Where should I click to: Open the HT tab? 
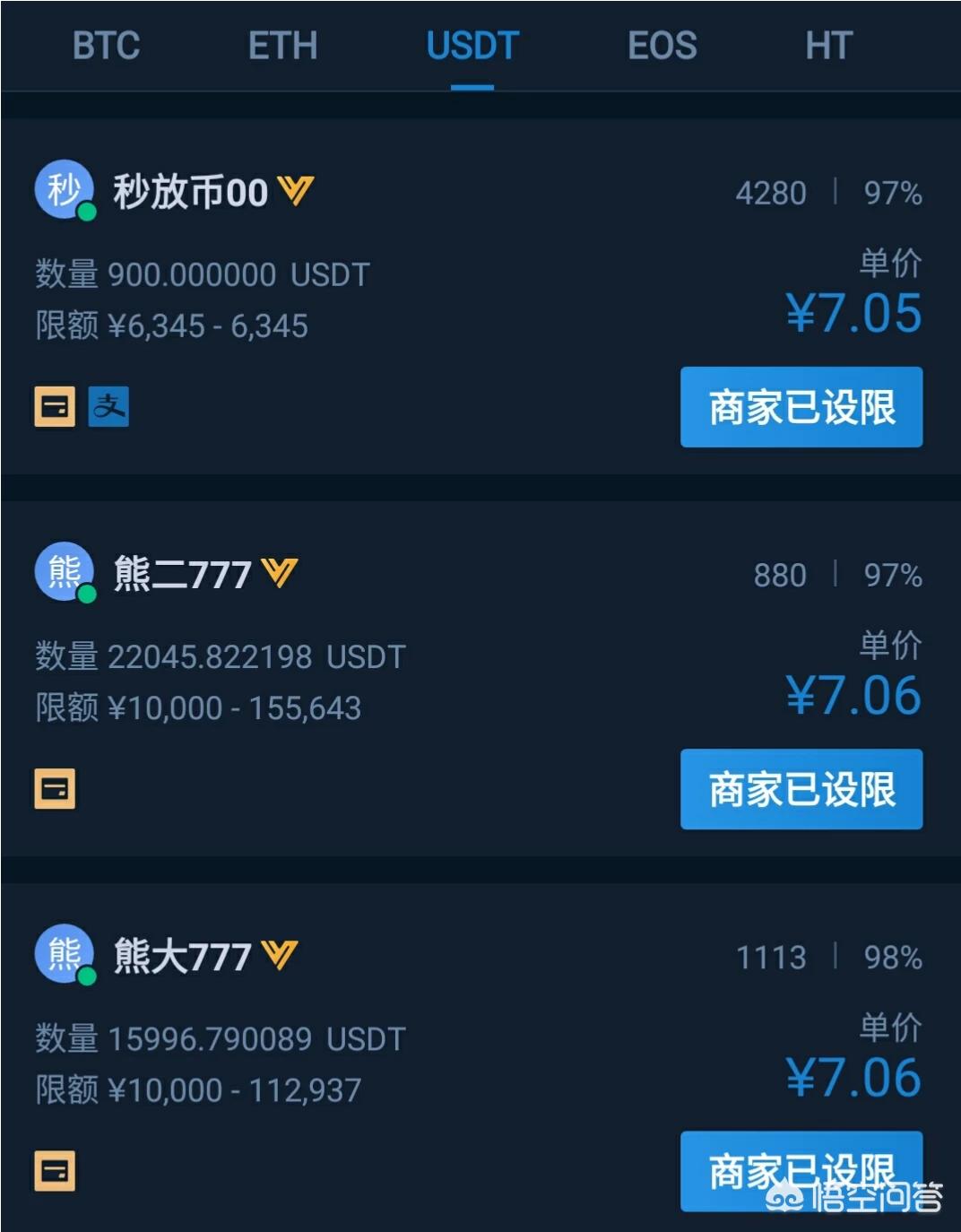[x=827, y=46]
